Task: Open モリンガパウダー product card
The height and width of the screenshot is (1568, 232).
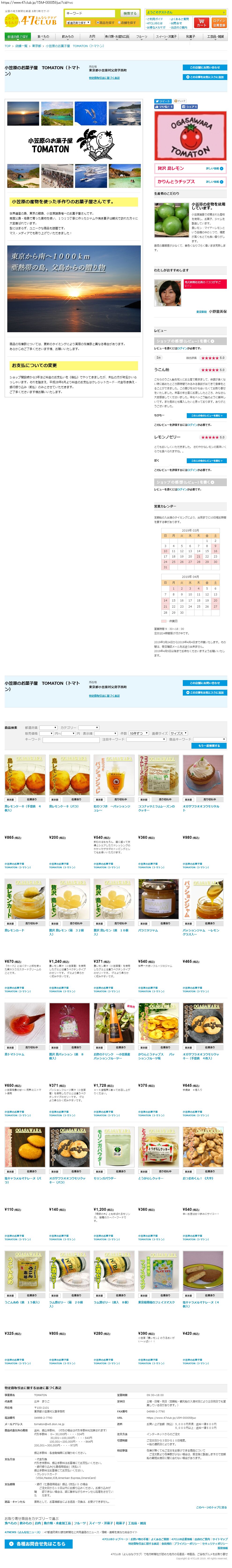Action: point(113,1150)
